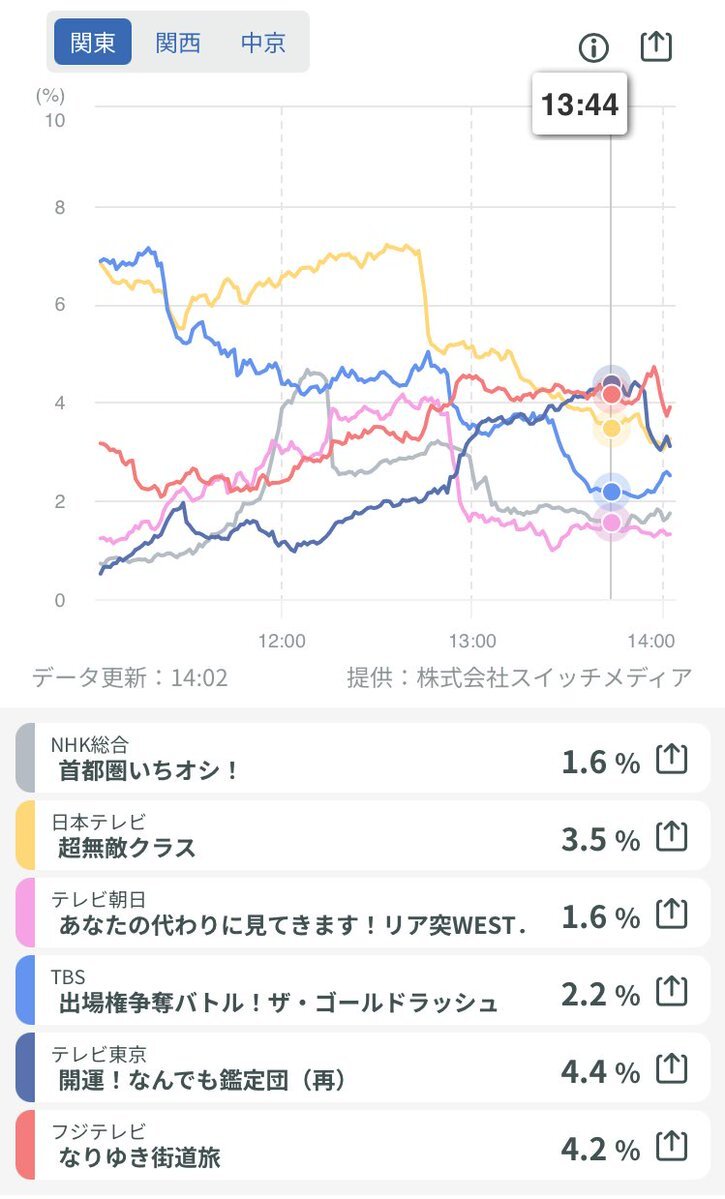
Task: Open the NHK総合 首都圏いちオシ！ row
Action: [300, 759]
